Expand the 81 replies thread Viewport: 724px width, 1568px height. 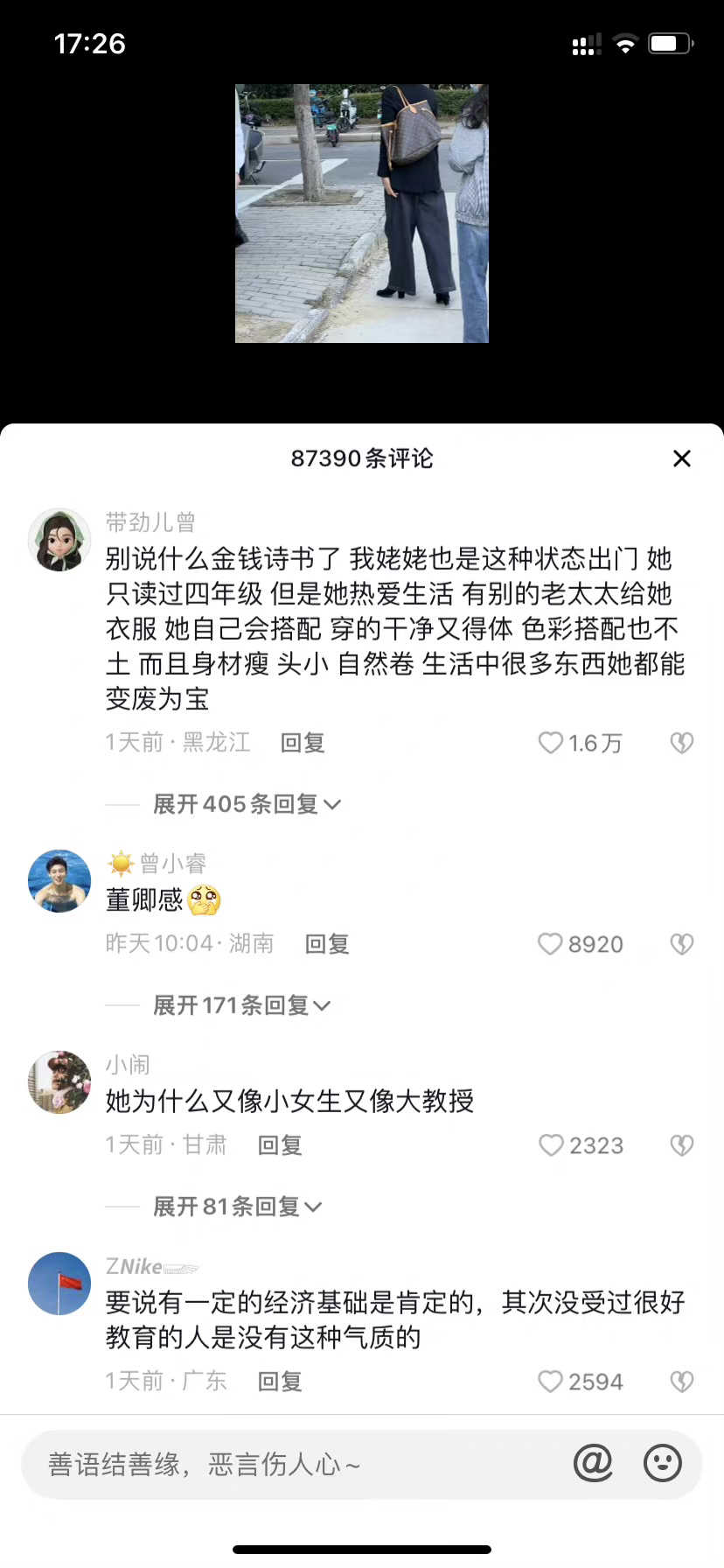[x=237, y=1207]
